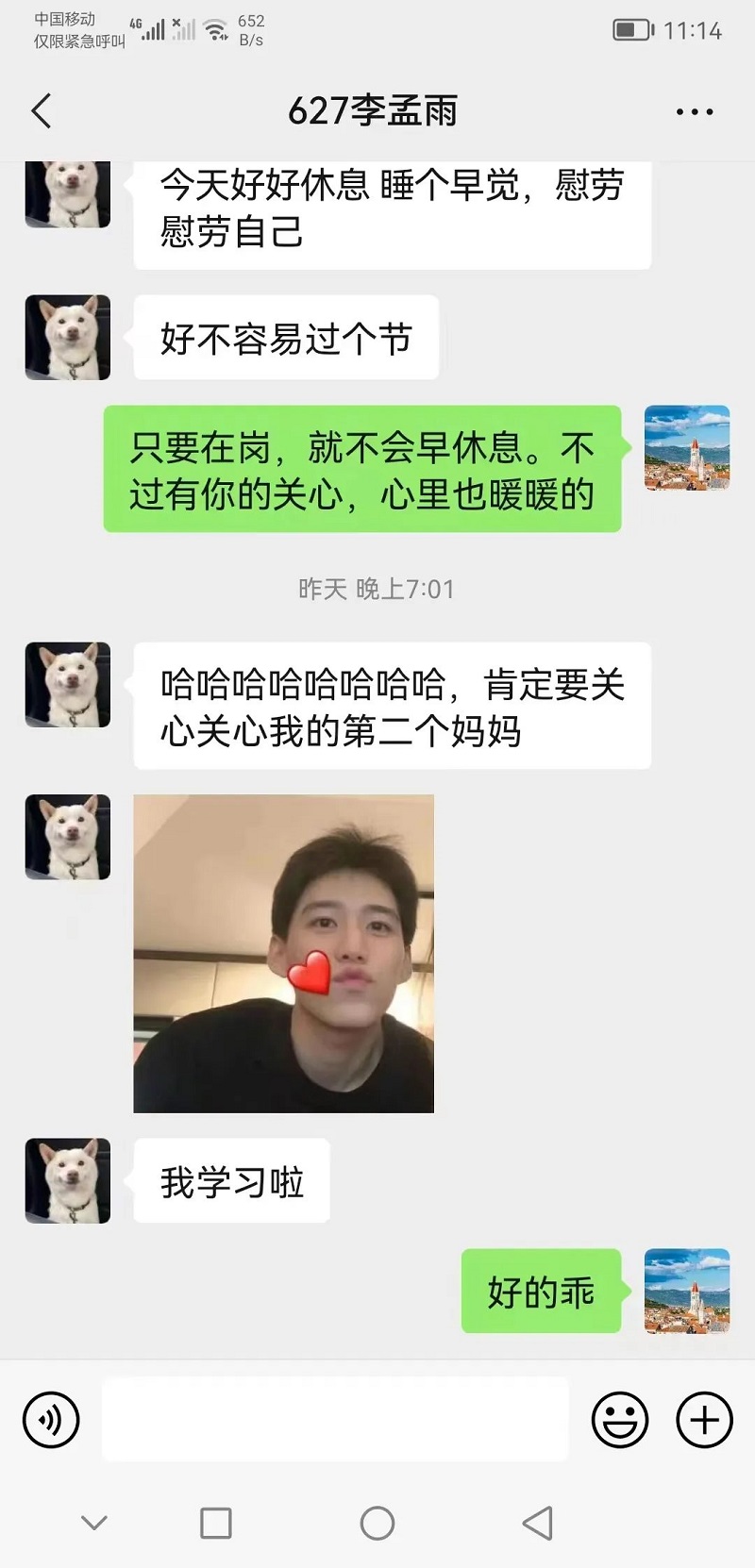Open dog avatar beside "我学习啦" message

pyautogui.click(x=68, y=1180)
